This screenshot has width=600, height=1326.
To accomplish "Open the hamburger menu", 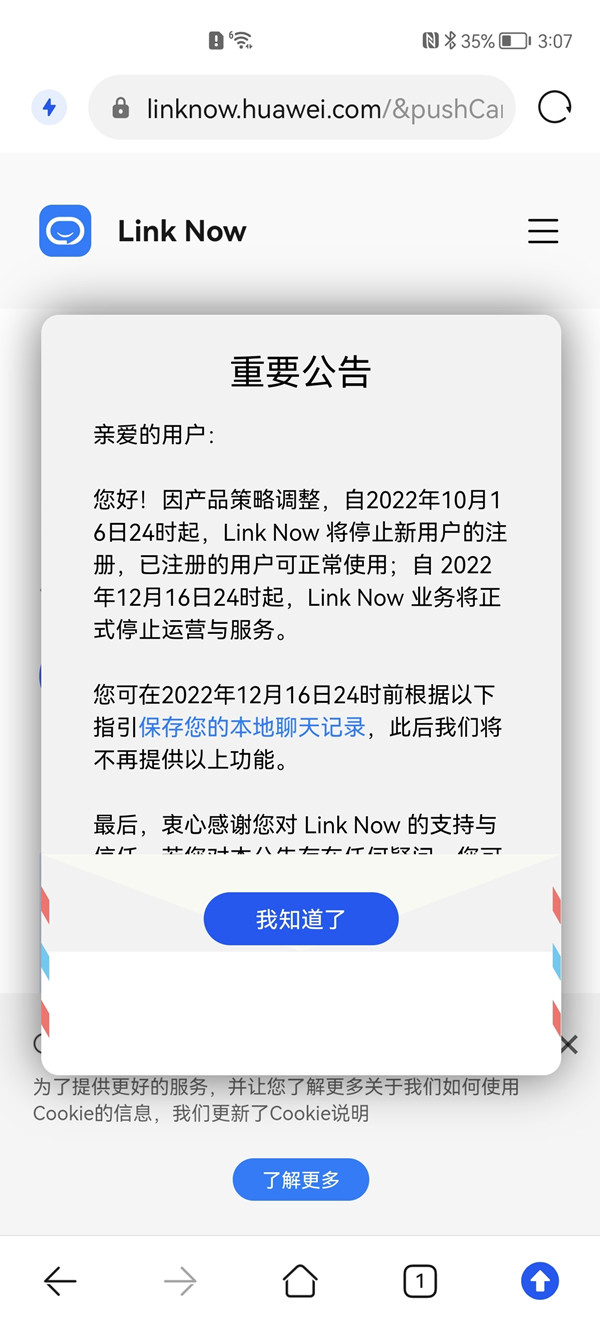I will [543, 231].
